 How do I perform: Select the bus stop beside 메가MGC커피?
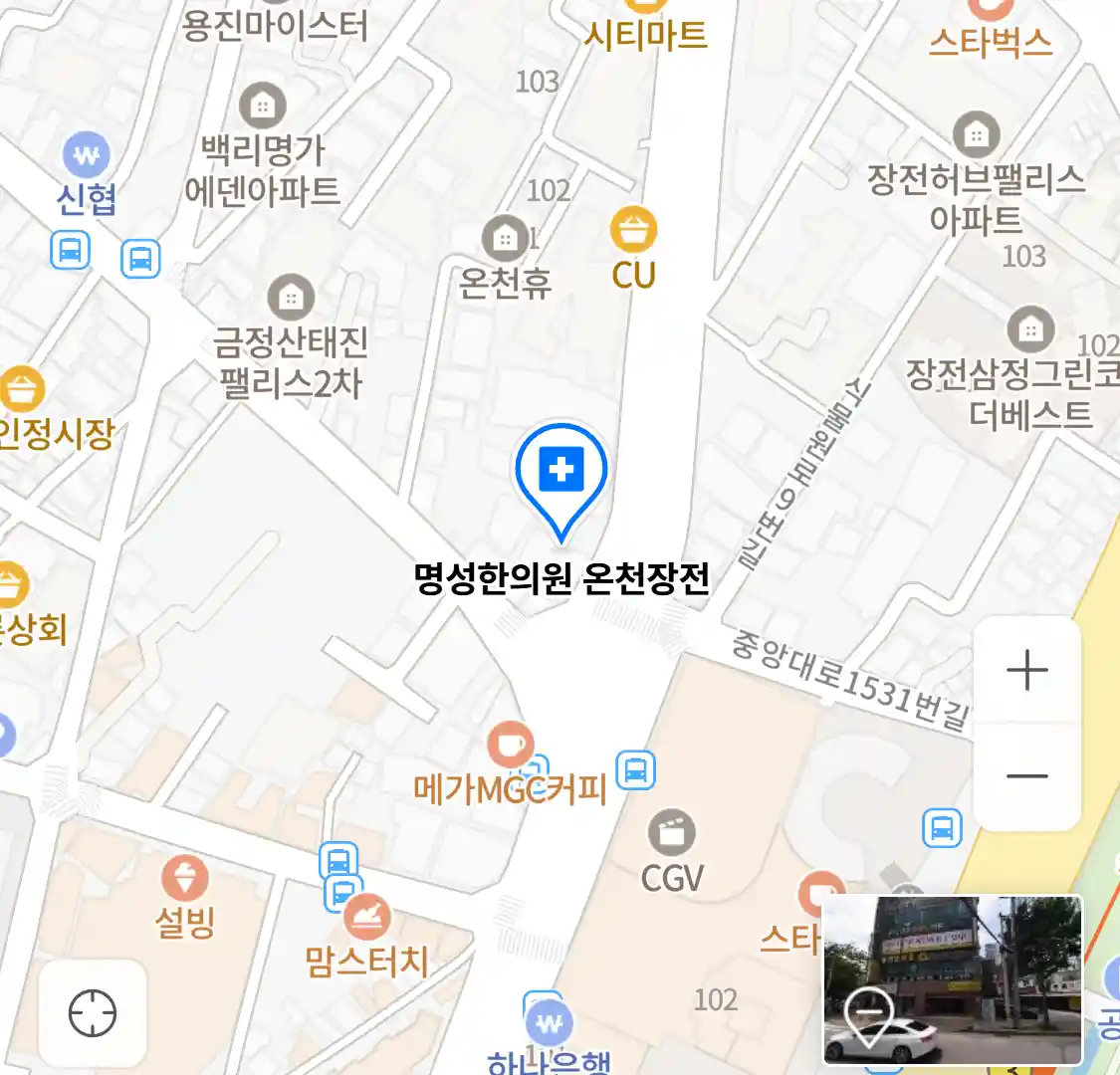[x=635, y=770]
